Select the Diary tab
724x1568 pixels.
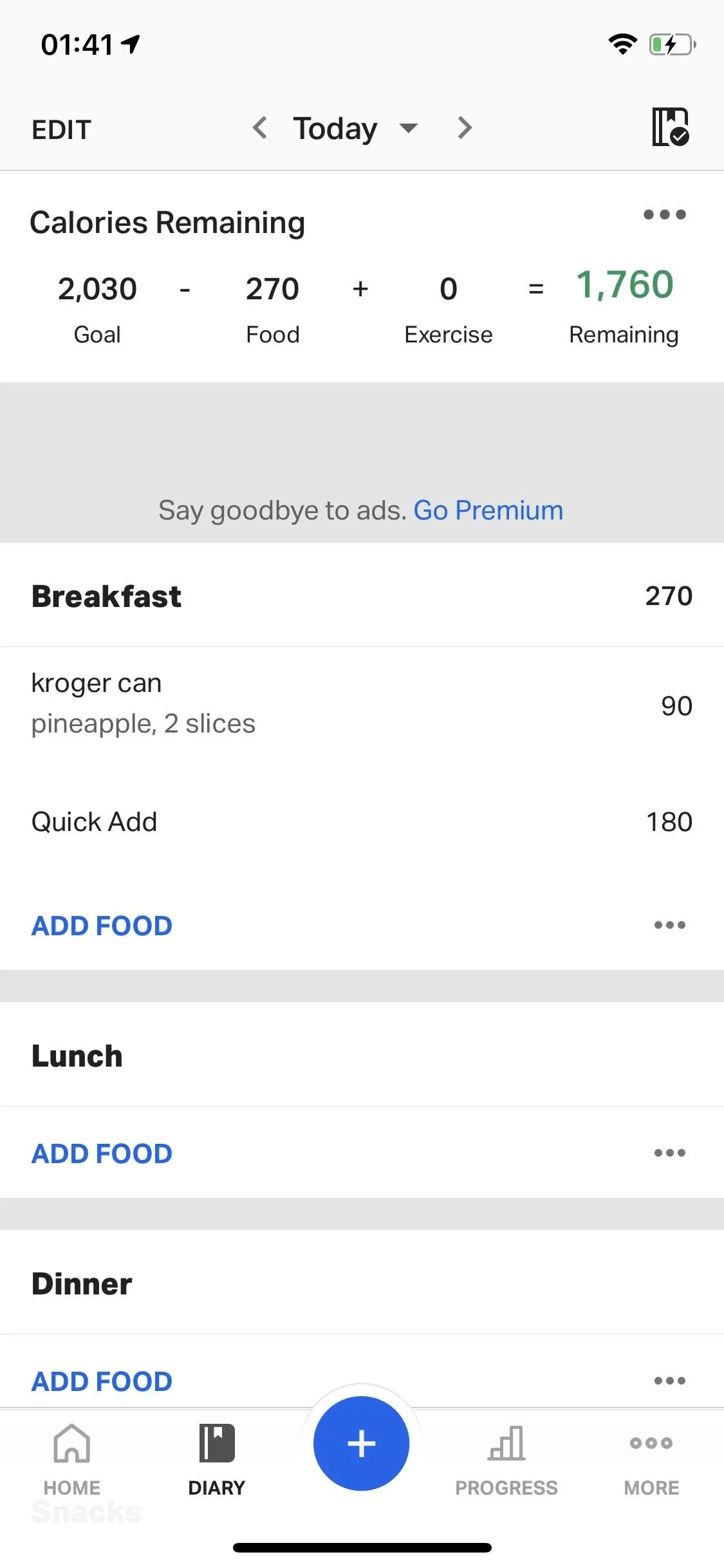click(x=217, y=1460)
